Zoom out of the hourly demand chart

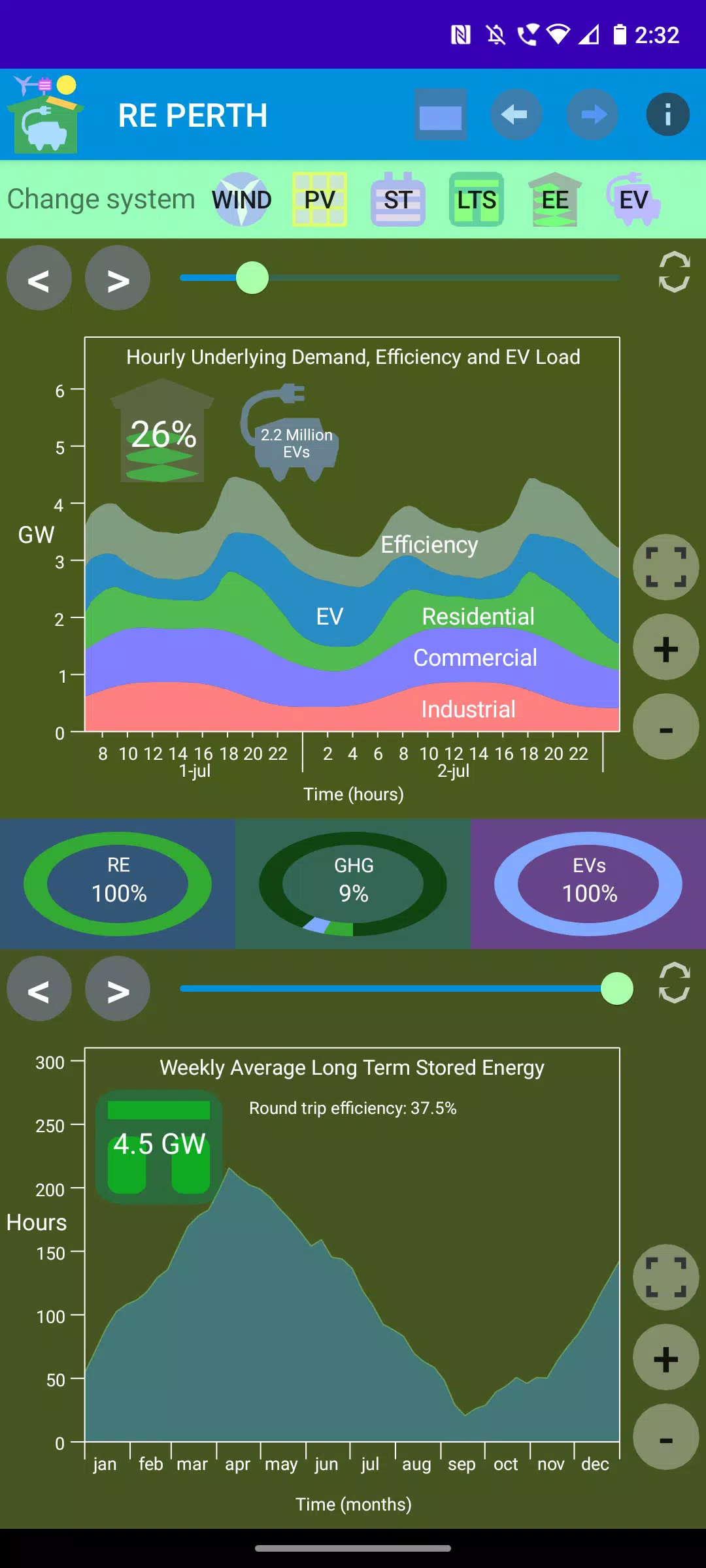coord(665,727)
